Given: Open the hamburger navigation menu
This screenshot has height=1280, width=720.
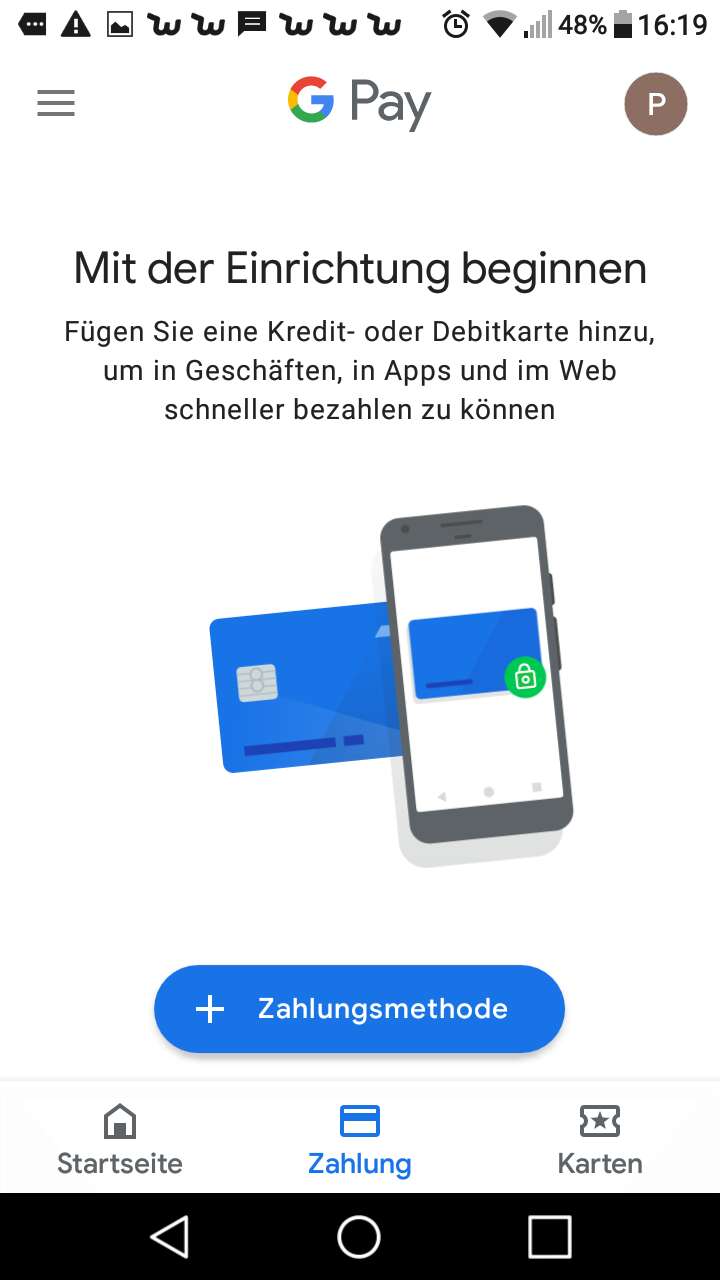Looking at the screenshot, I should point(56,103).
